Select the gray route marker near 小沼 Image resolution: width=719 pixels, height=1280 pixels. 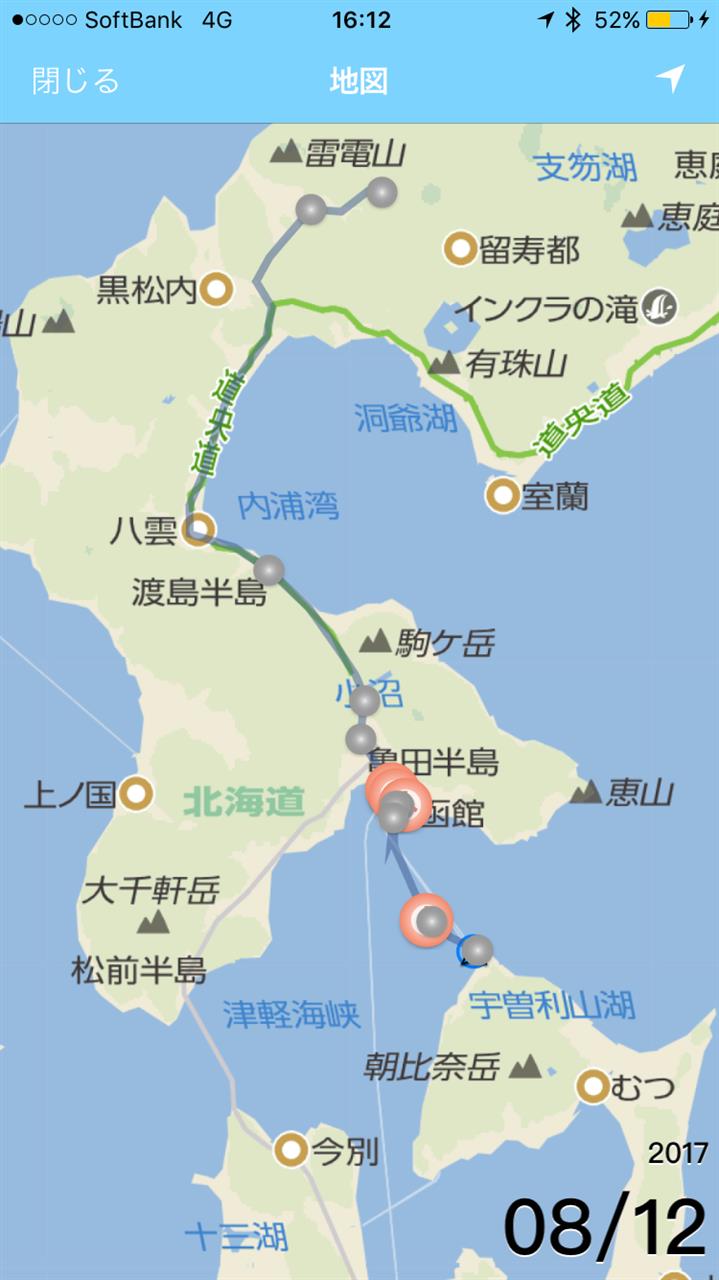point(365,701)
